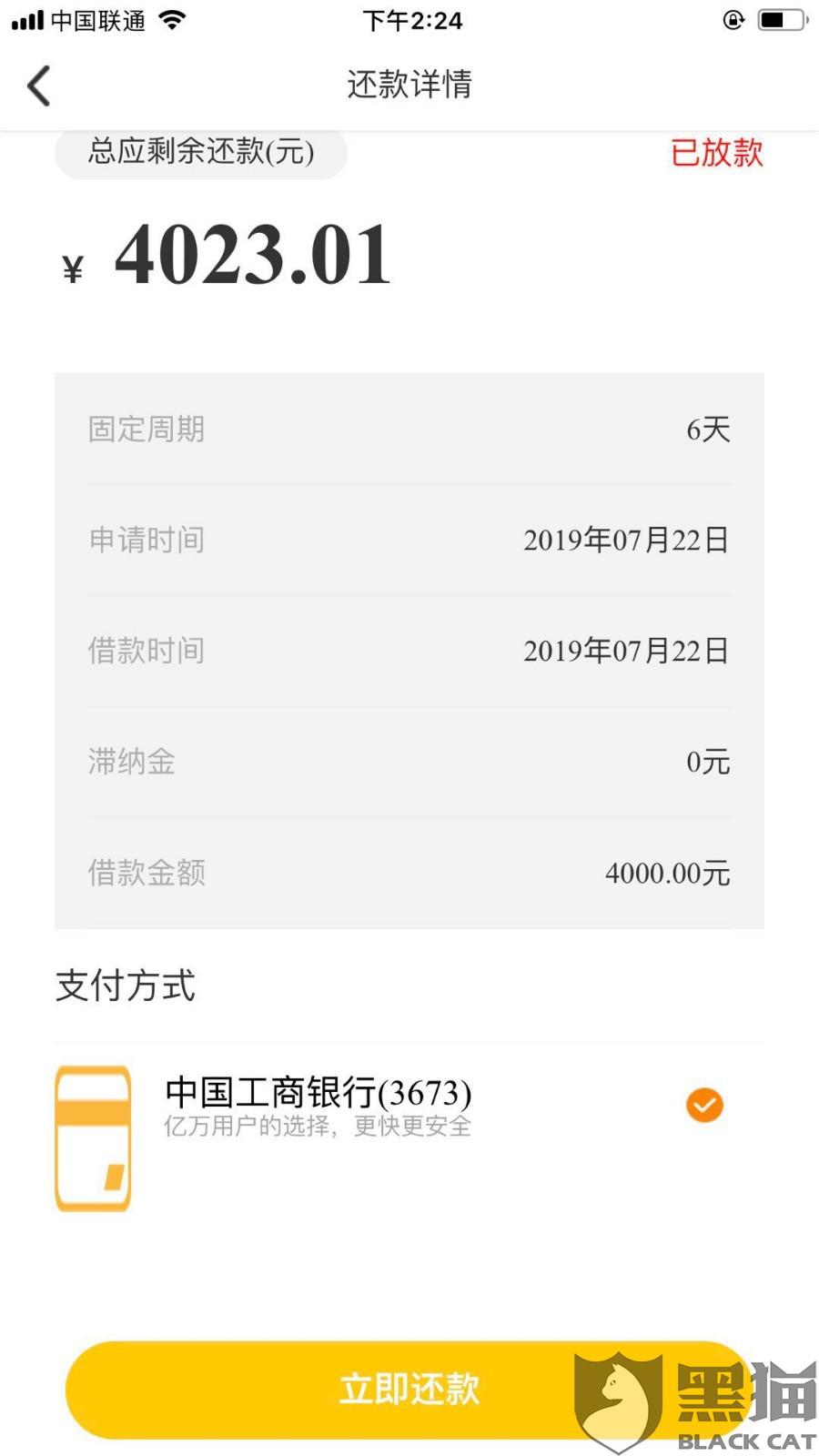
Task: Tap the 立即还款 button
Action: click(x=409, y=1389)
